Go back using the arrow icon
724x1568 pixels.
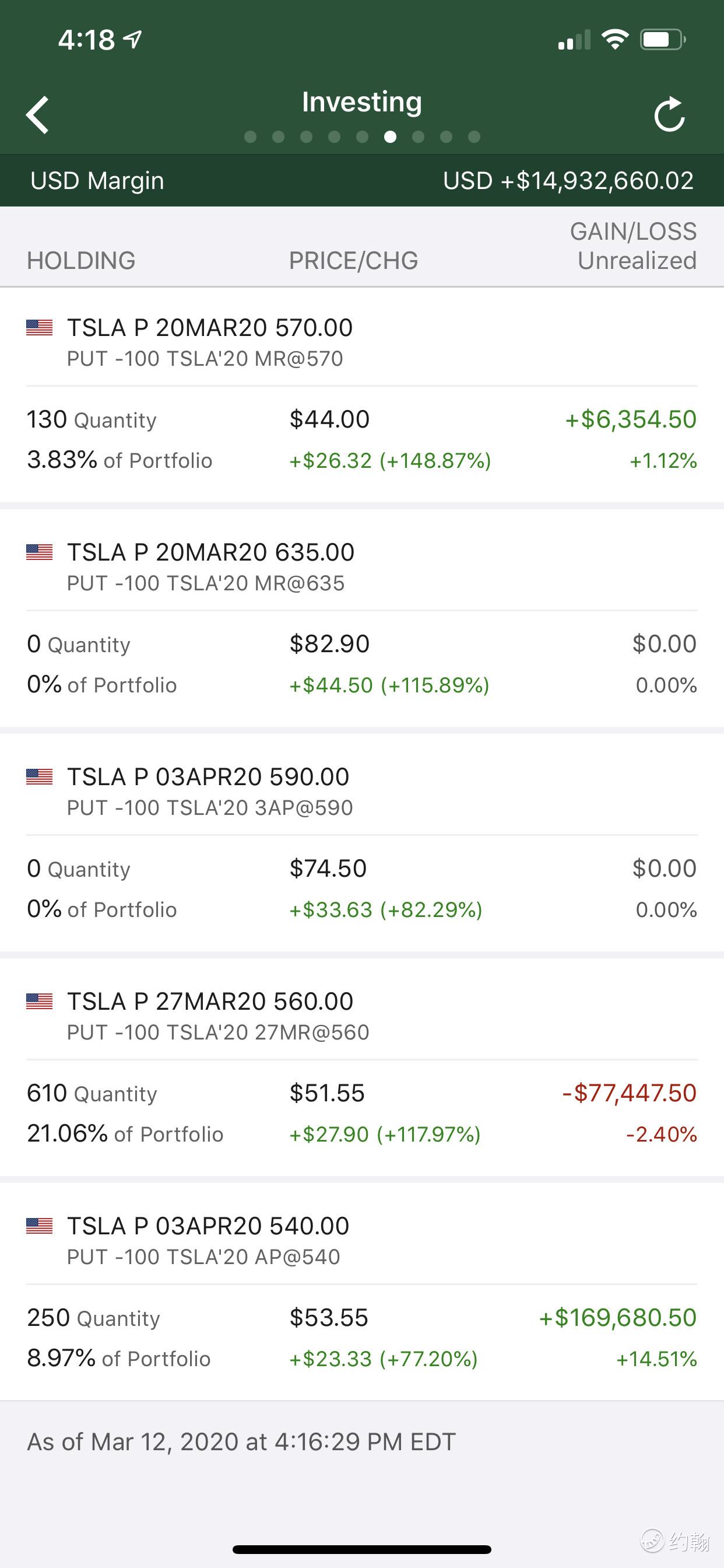tap(38, 114)
